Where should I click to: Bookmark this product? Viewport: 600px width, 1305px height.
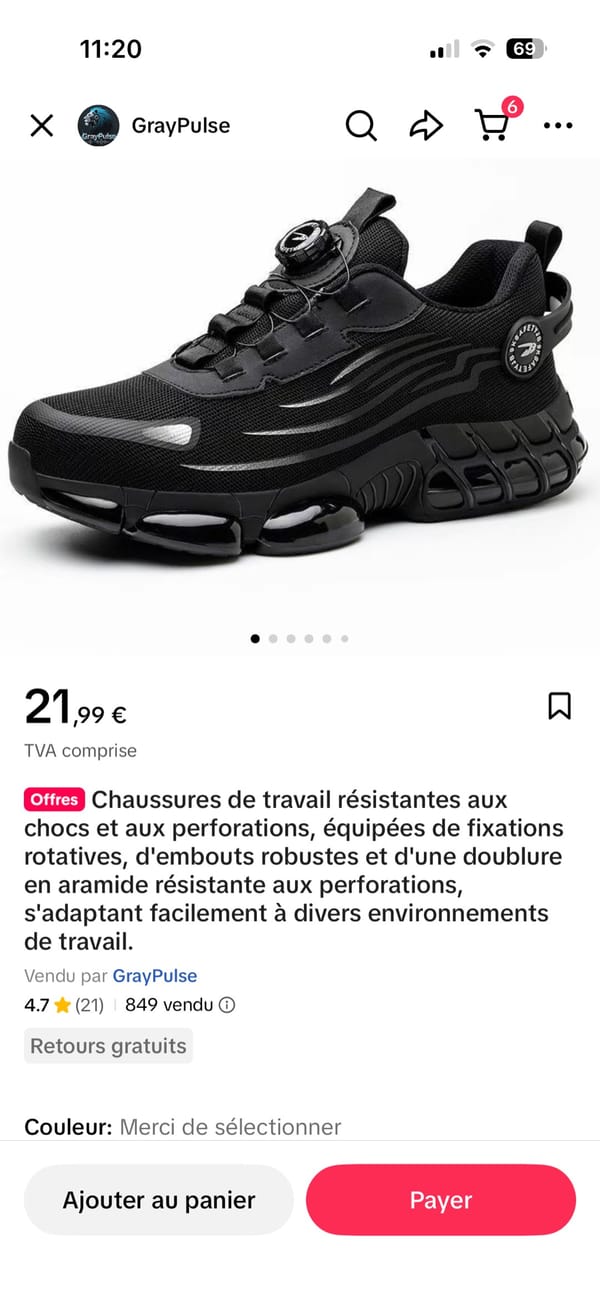tap(560, 706)
